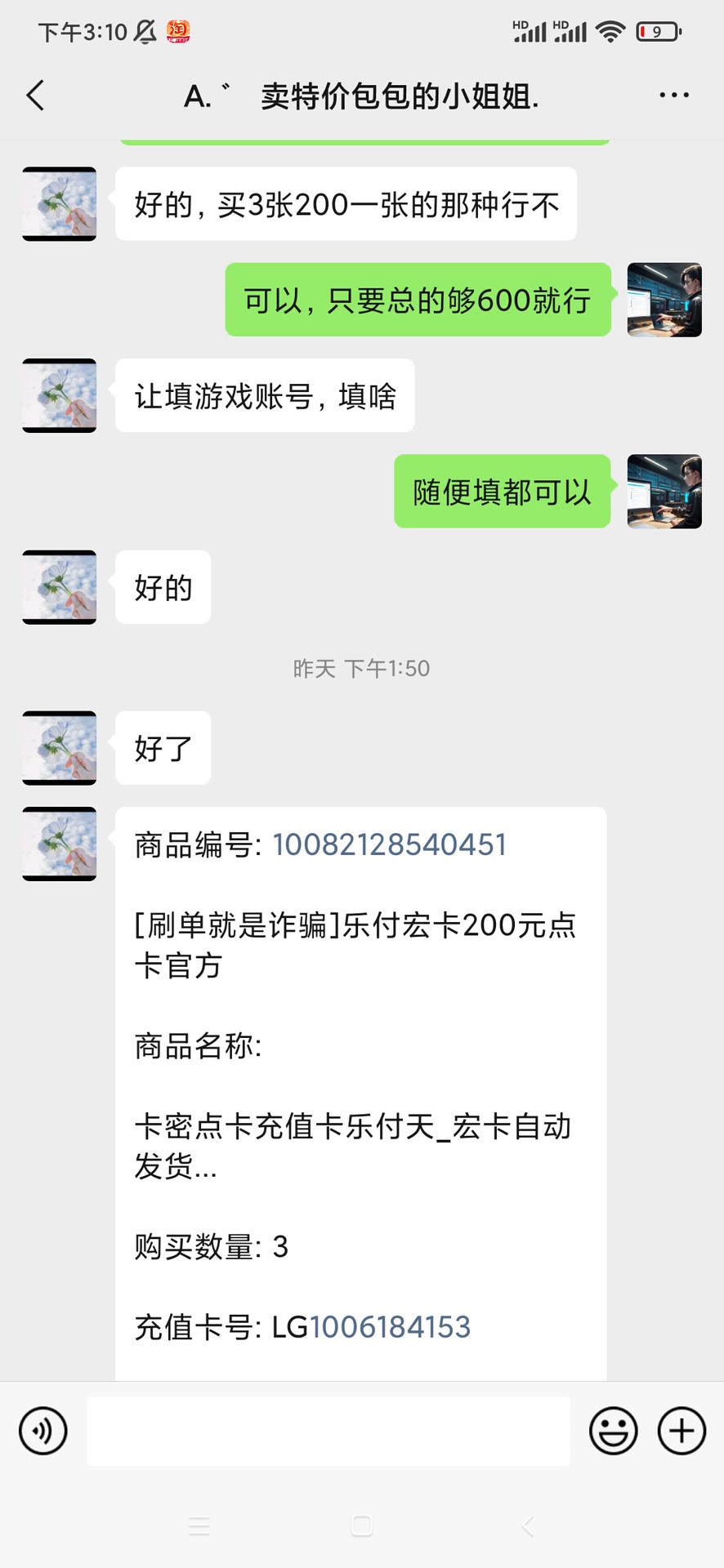Focus the message text field
The image size is (724, 1568).
point(328,1431)
